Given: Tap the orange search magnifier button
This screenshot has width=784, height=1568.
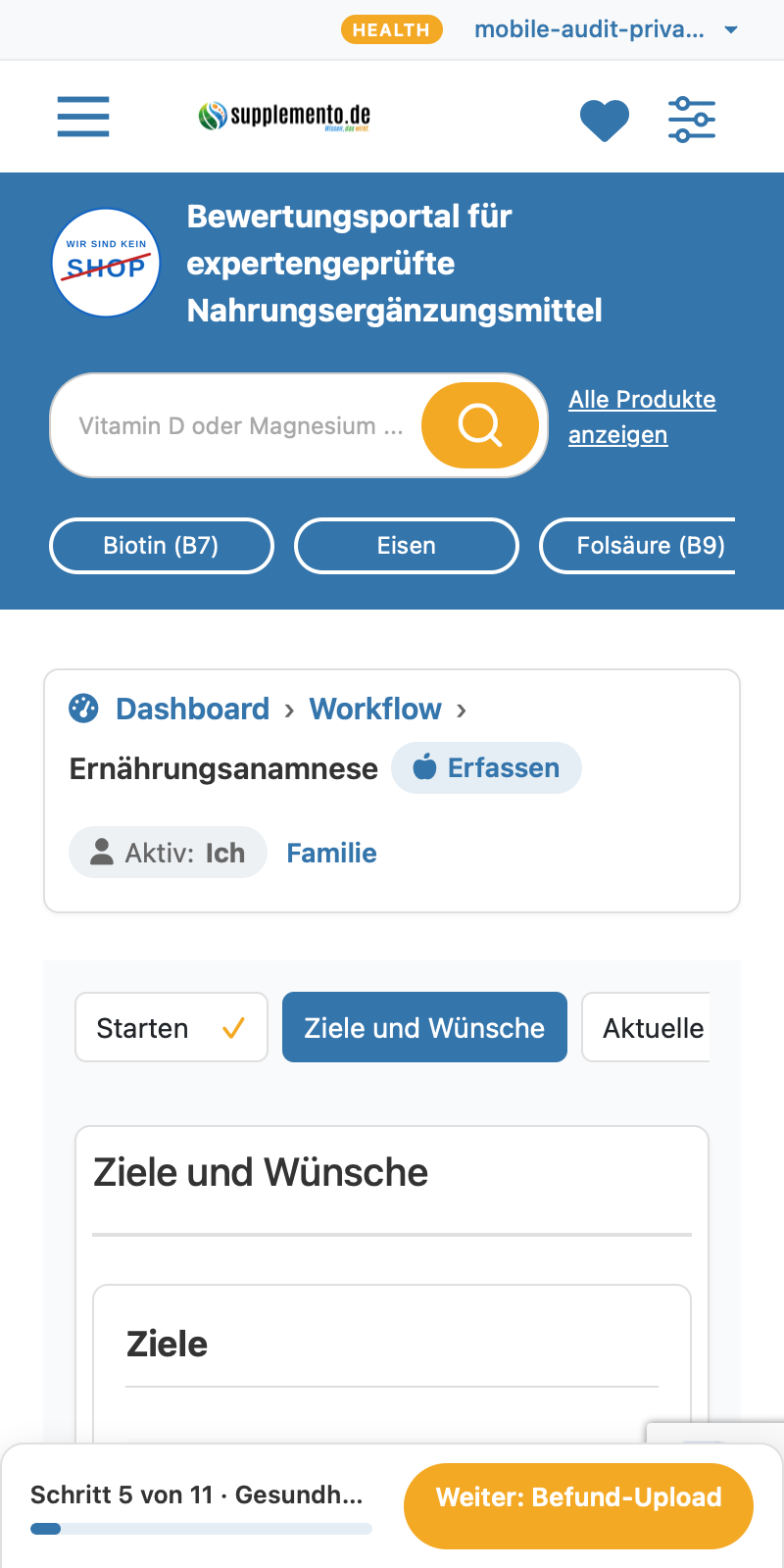Looking at the screenshot, I should tap(480, 425).
